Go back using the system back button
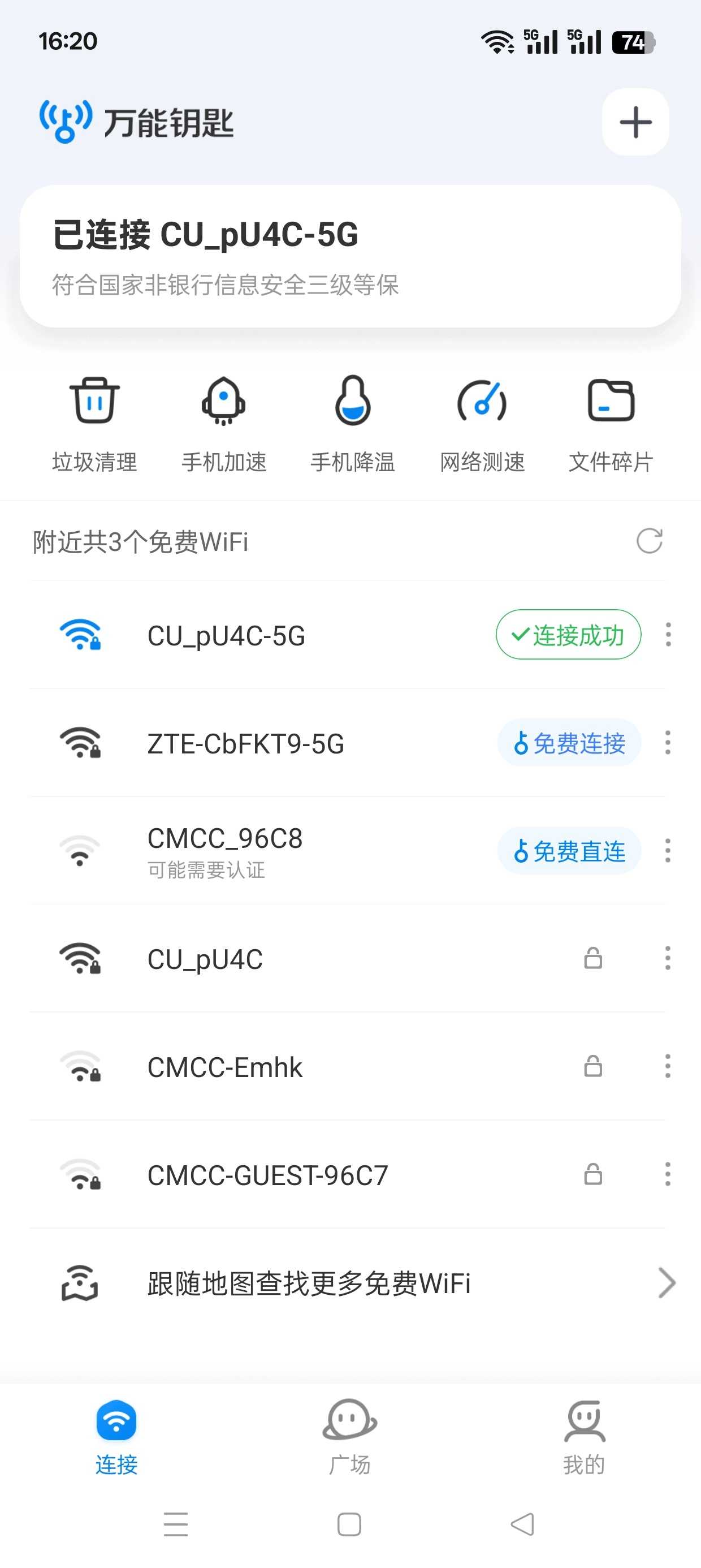This screenshot has height=1568, width=701. 523,1524
